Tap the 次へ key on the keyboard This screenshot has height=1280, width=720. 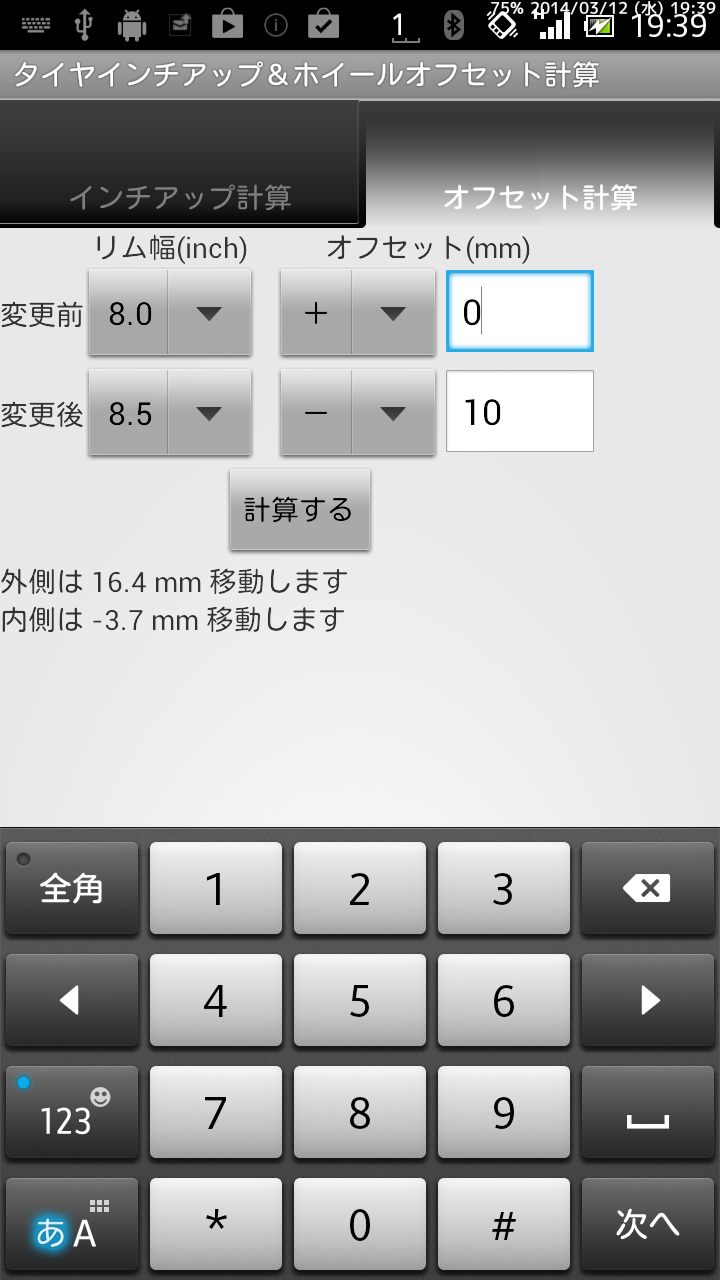pyautogui.click(x=647, y=1223)
